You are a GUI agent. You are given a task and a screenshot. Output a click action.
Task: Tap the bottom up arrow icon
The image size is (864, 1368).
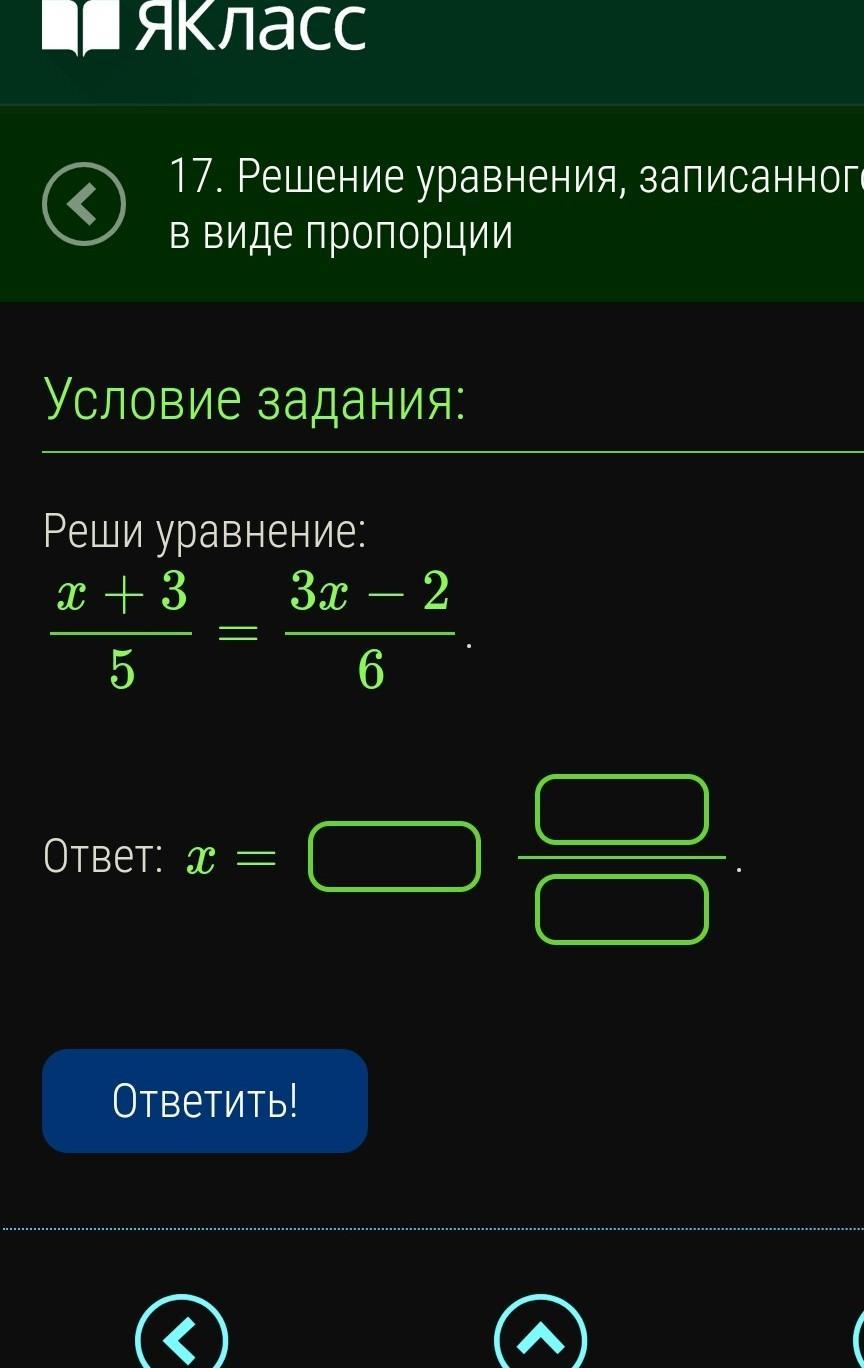click(540, 1335)
